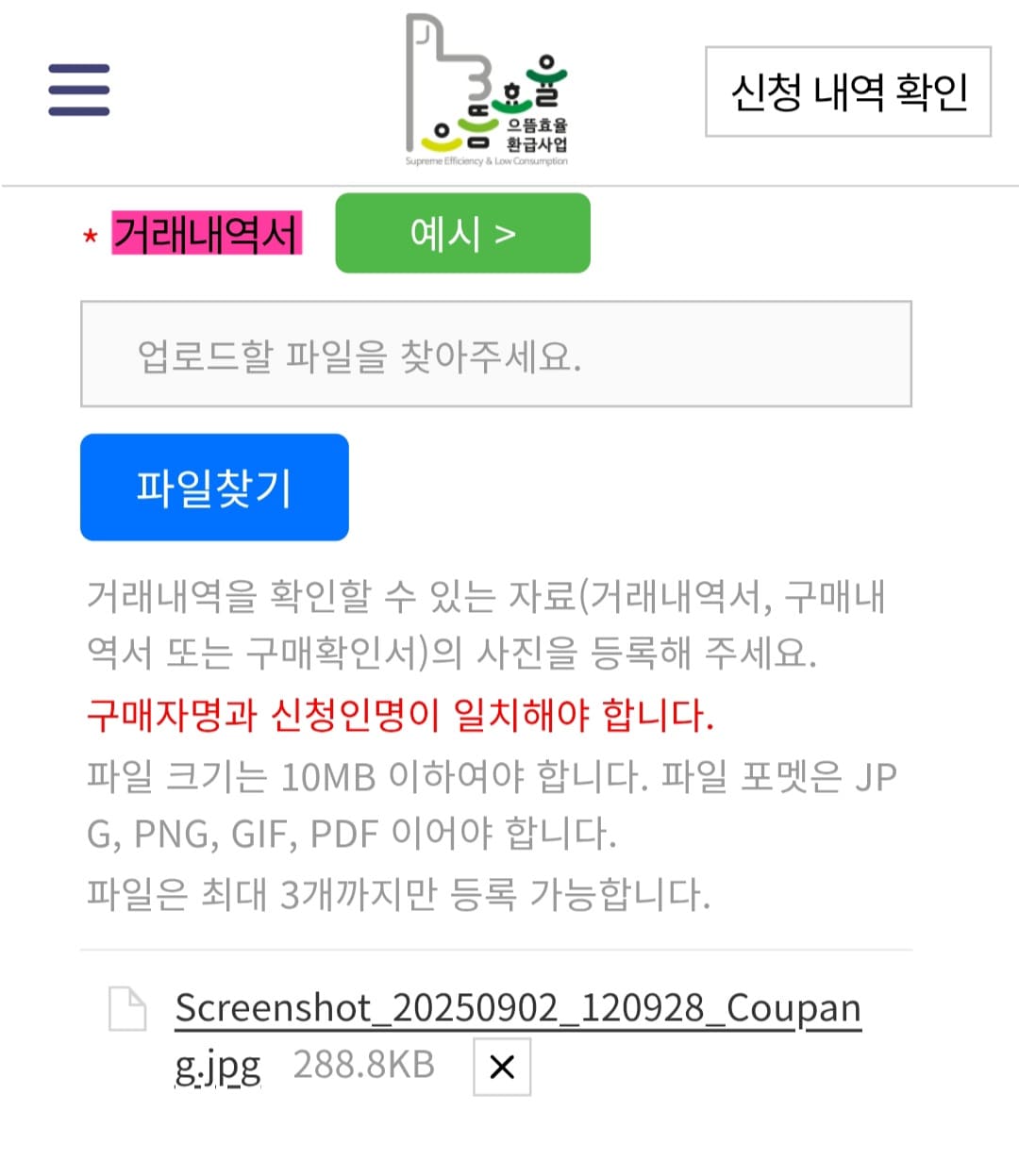1019x1176 pixels.
Task: Remove the uploaded screenshot with the X button
Action: (x=500, y=1067)
